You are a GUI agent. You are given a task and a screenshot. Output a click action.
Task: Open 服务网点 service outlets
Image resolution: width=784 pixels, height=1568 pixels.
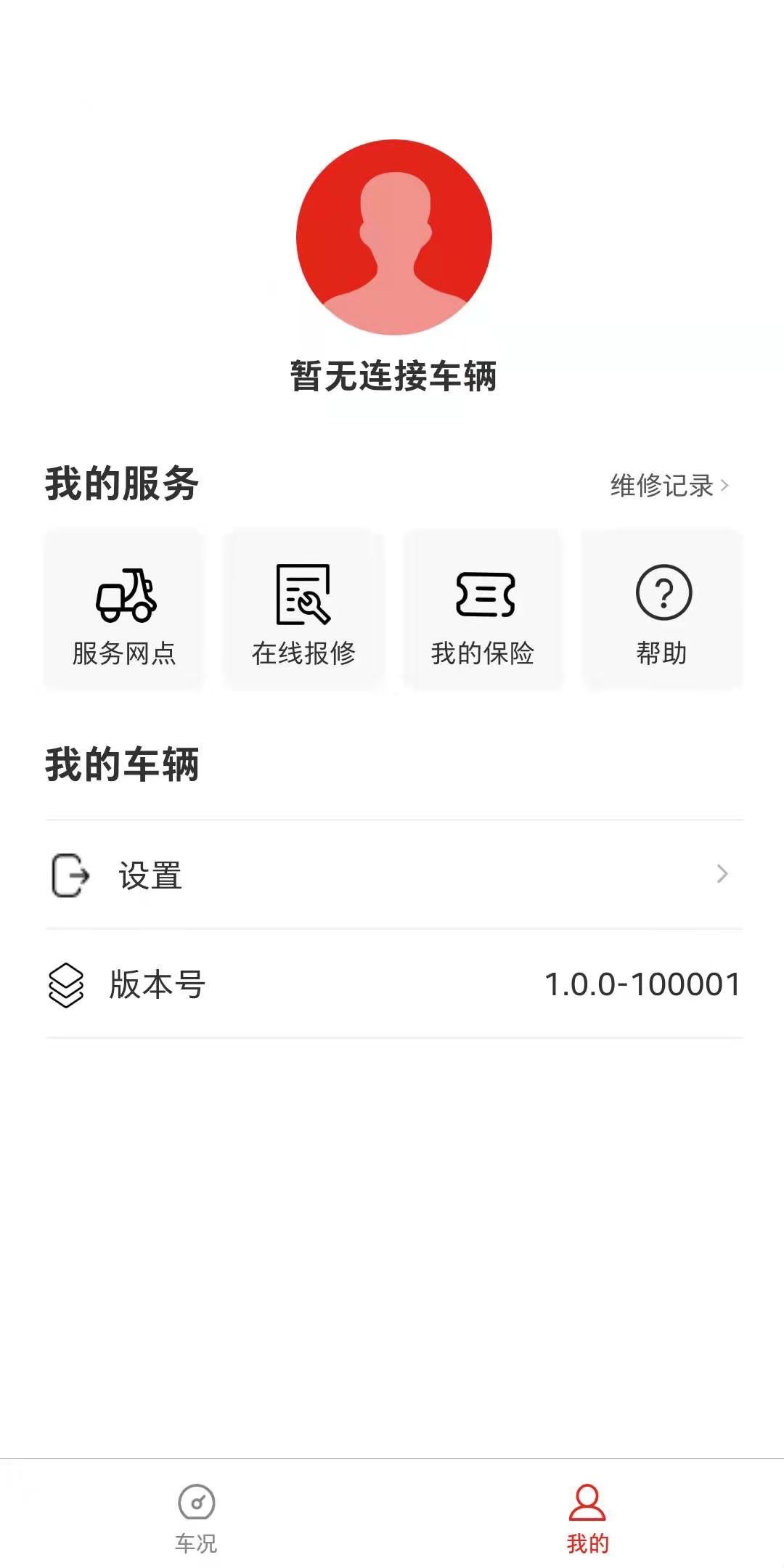[x=124, y=610]
